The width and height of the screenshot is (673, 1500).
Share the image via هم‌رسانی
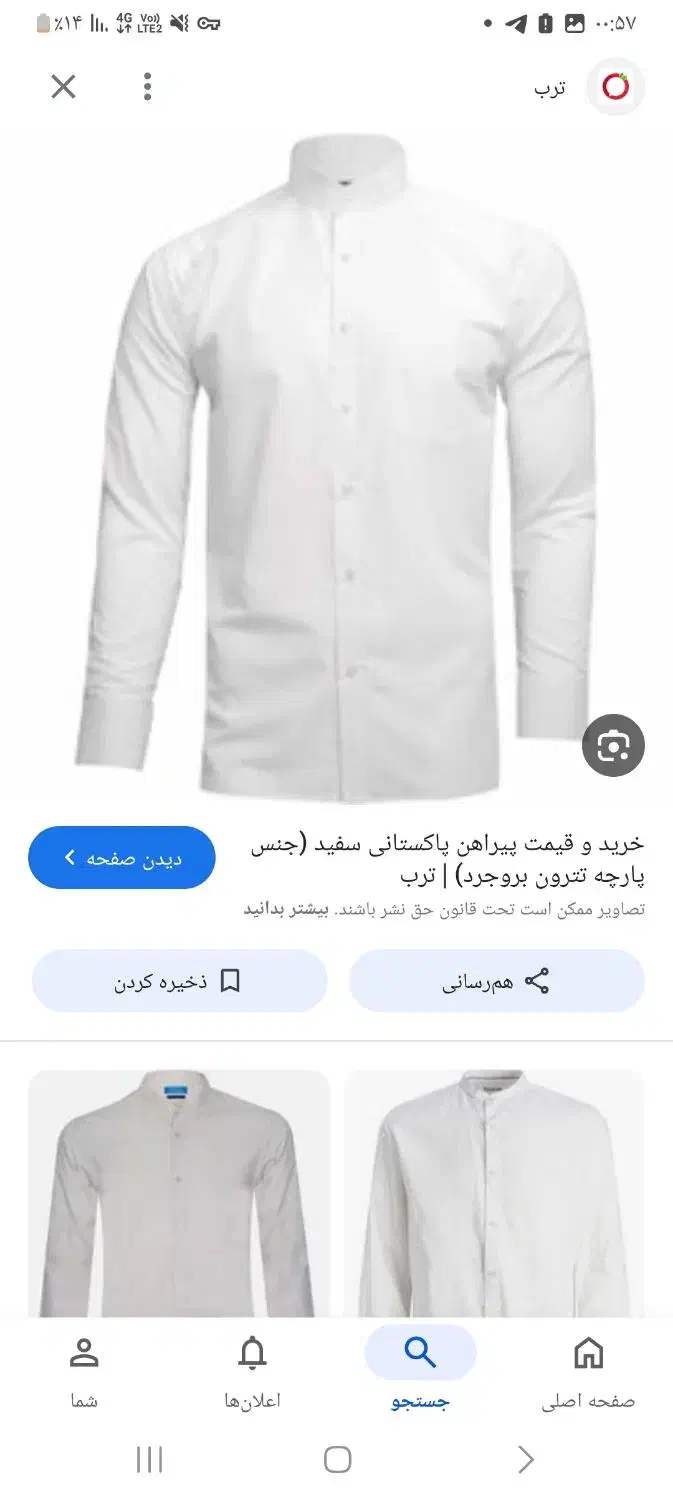coord(496,981)
